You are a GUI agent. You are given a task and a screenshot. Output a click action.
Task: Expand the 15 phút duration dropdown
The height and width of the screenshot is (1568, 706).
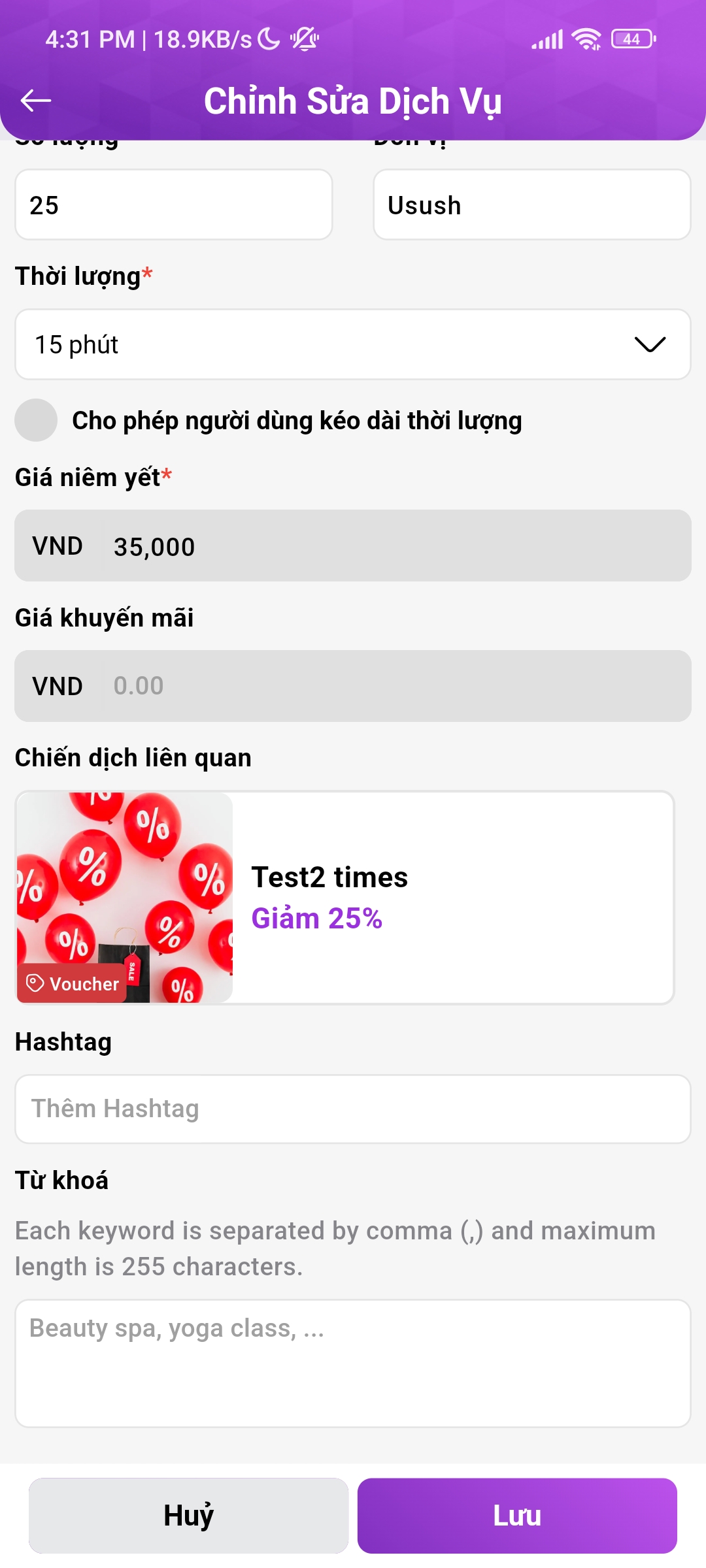353,344
